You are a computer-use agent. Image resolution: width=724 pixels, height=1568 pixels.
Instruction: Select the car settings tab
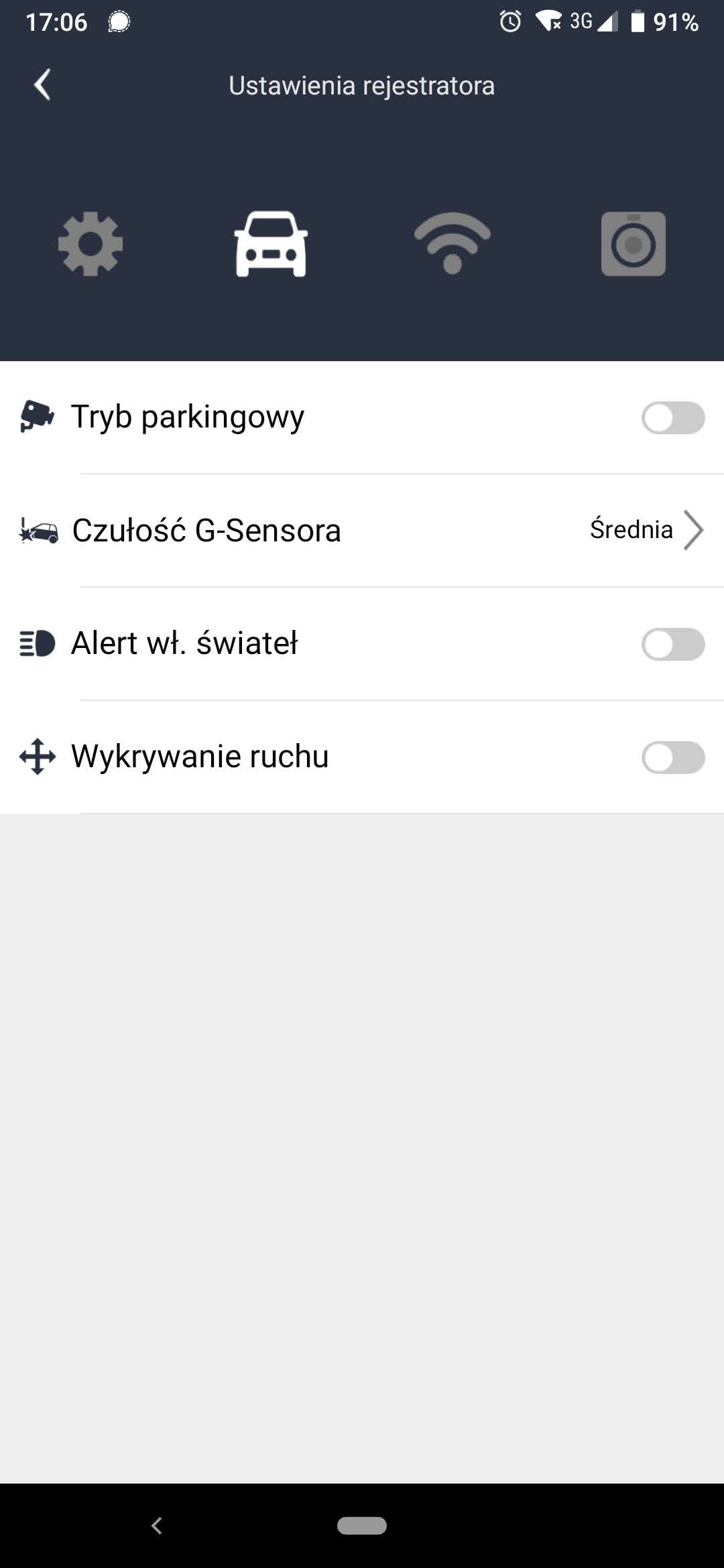pyautogui.click(x=271, y=244)
